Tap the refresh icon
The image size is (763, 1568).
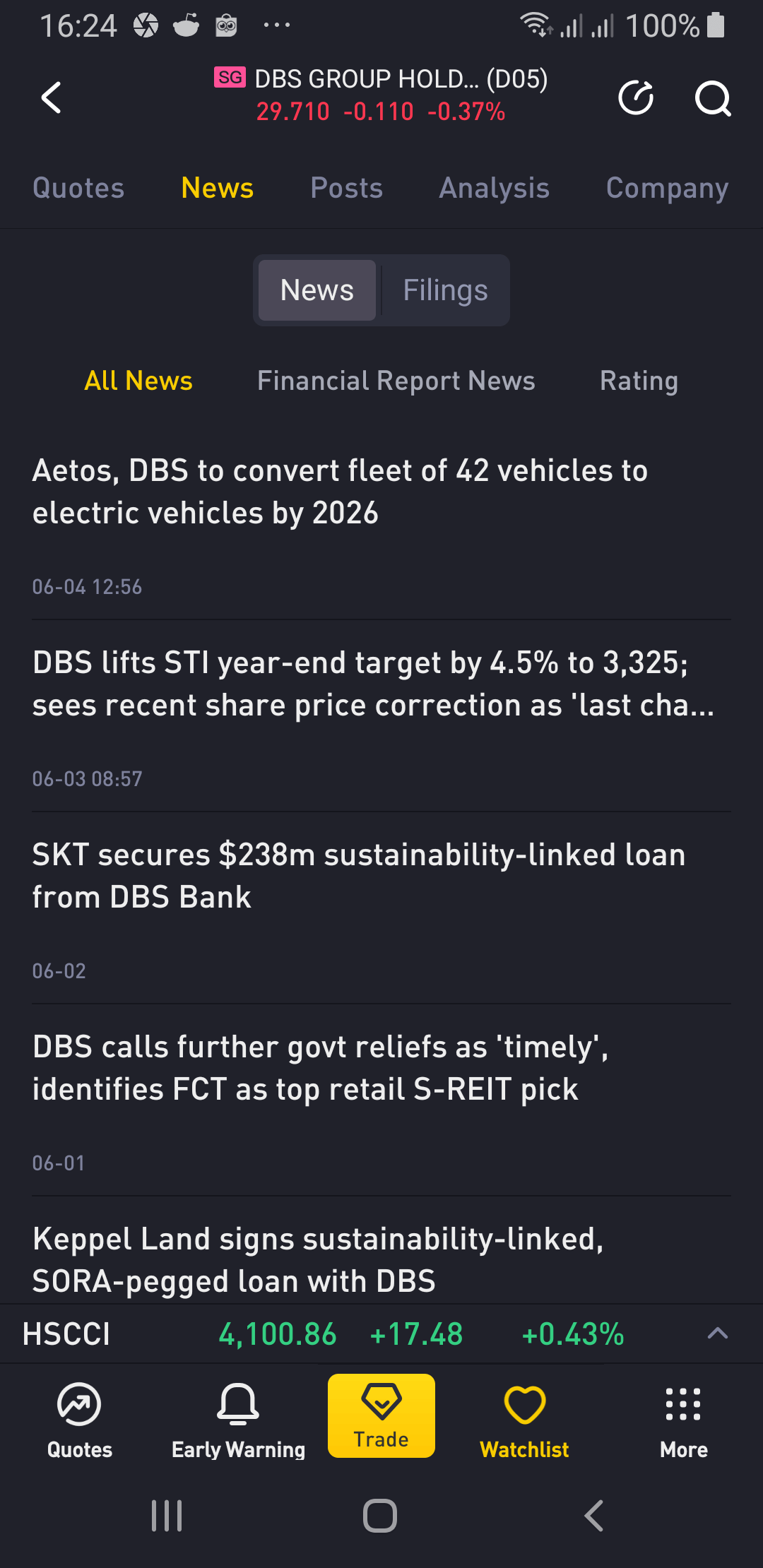(x=637, y=98)
